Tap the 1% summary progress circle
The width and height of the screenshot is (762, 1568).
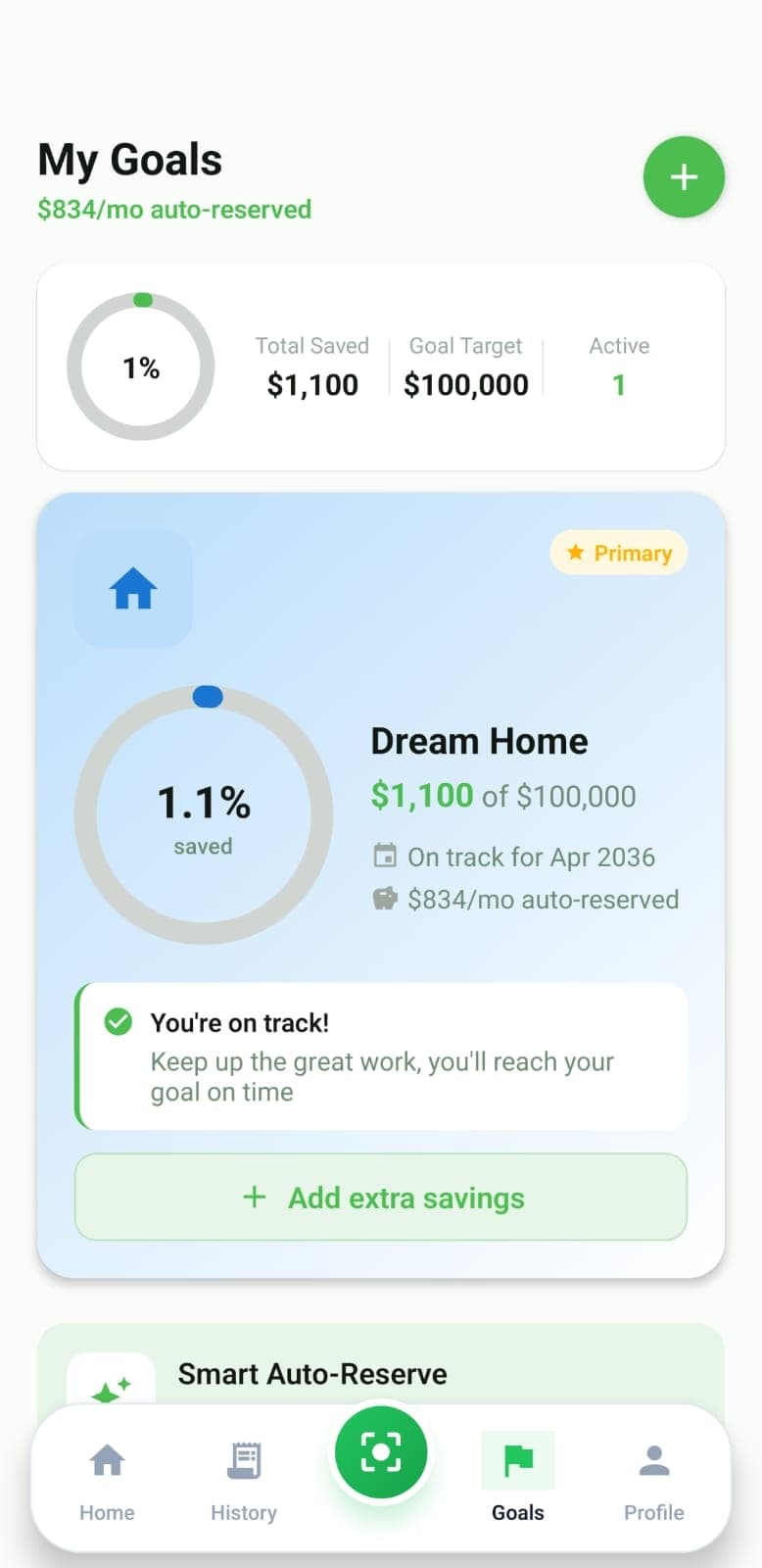tap(141, 367)
